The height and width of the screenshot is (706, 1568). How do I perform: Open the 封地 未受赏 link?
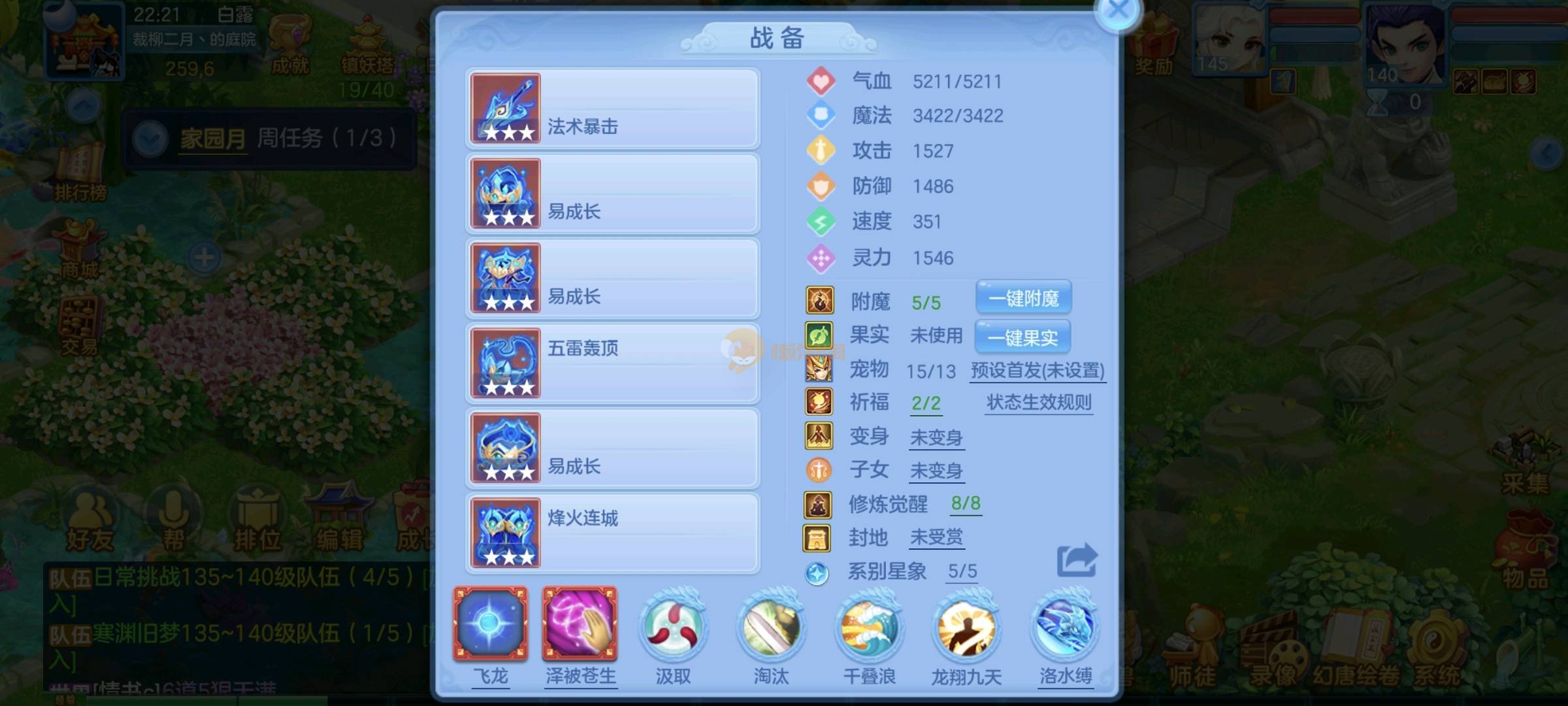coord(936,537)
